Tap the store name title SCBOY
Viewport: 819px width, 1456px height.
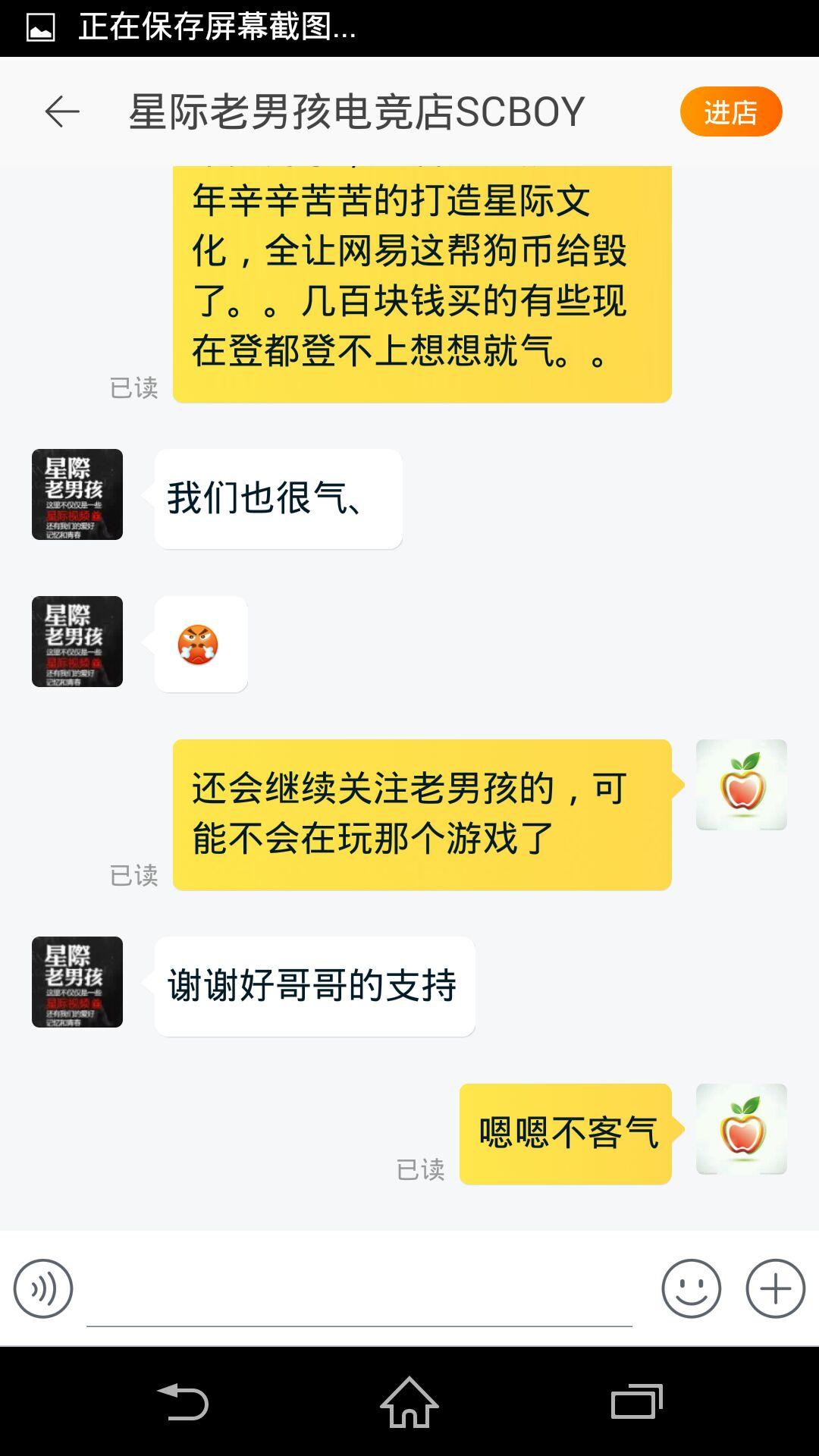pyautogui.click(x=356, y=109)
